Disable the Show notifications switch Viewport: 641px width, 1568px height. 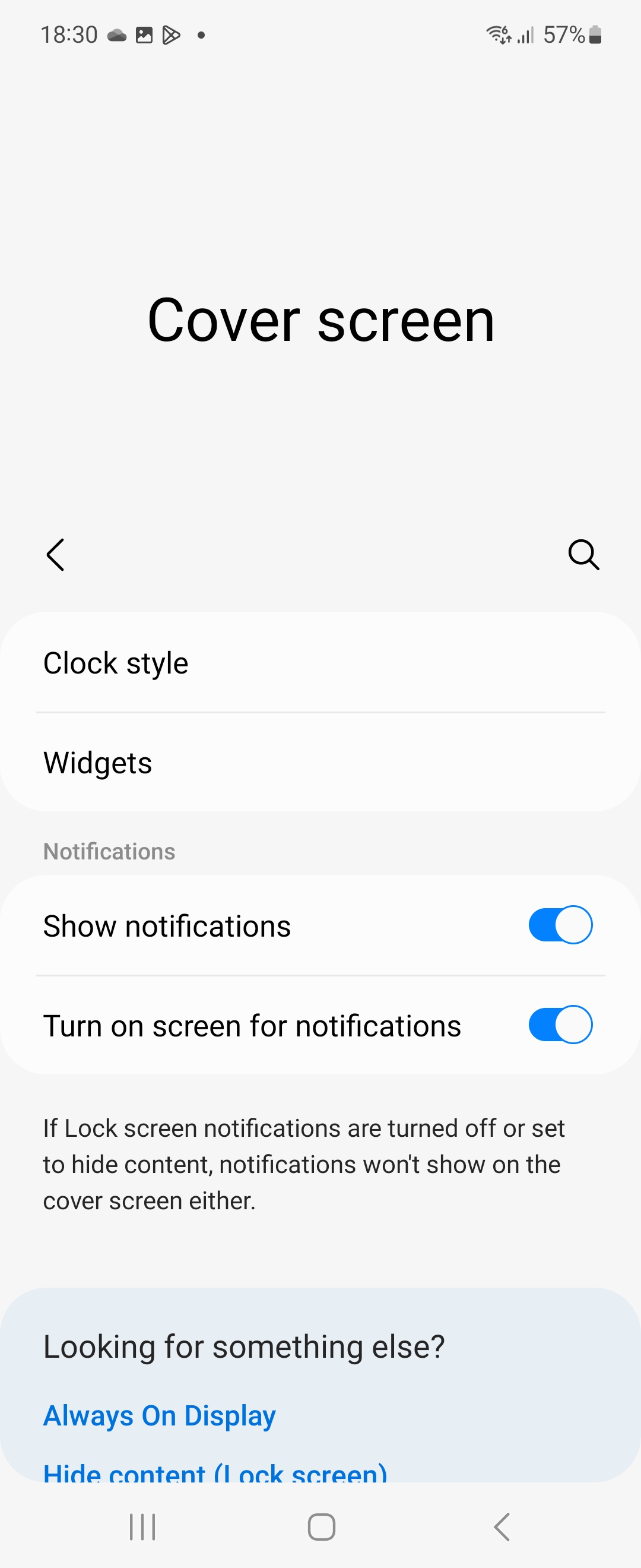560,925
